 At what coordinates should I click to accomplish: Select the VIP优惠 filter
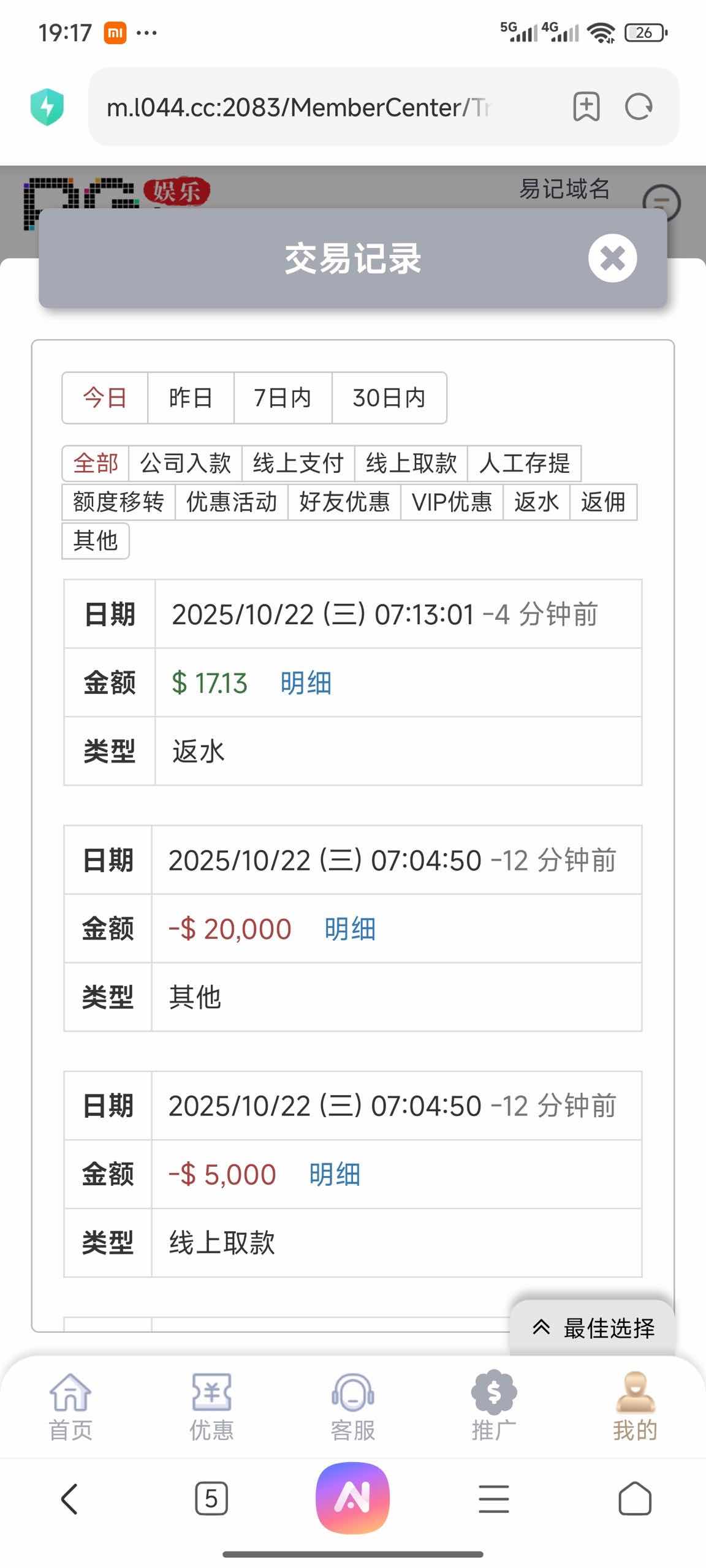(x=452, y=502)
